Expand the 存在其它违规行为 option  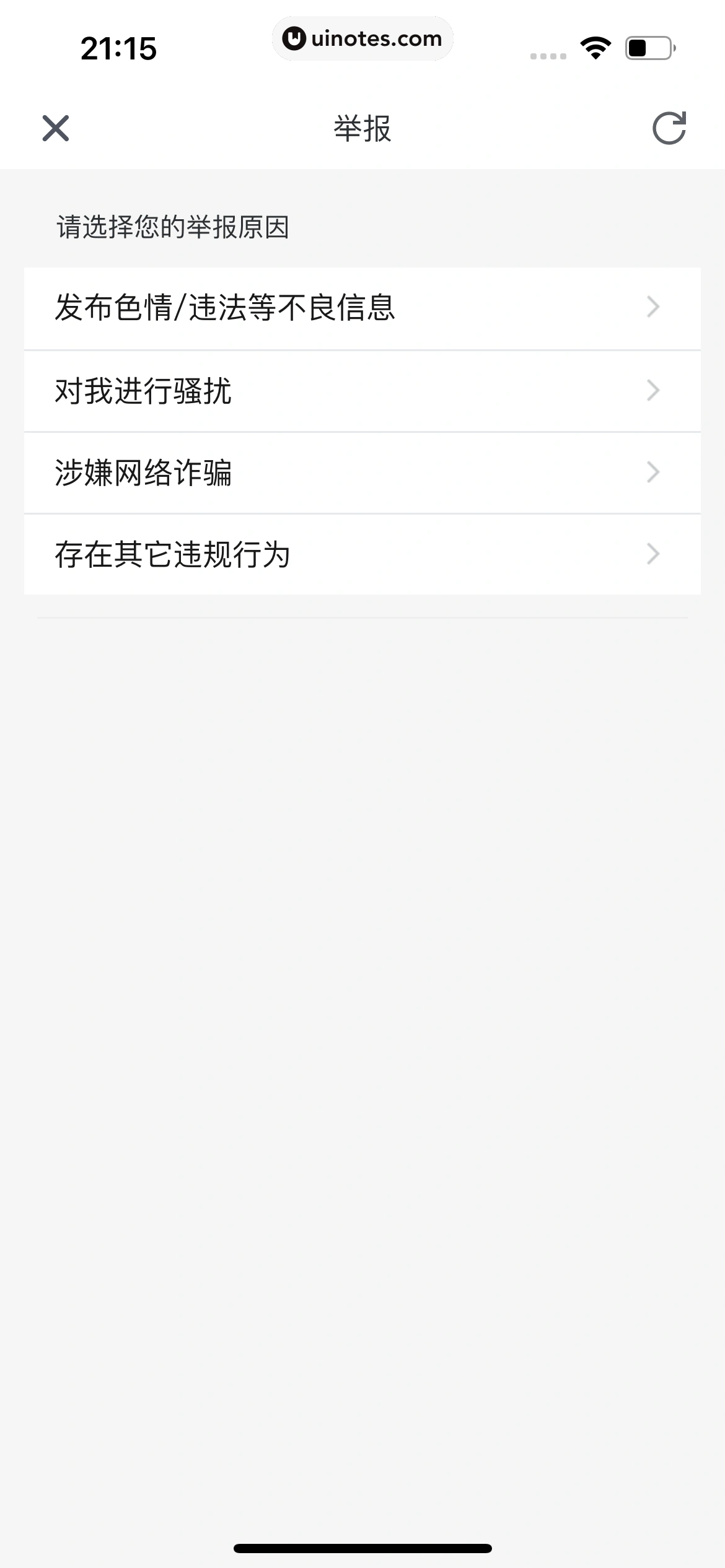652,554
